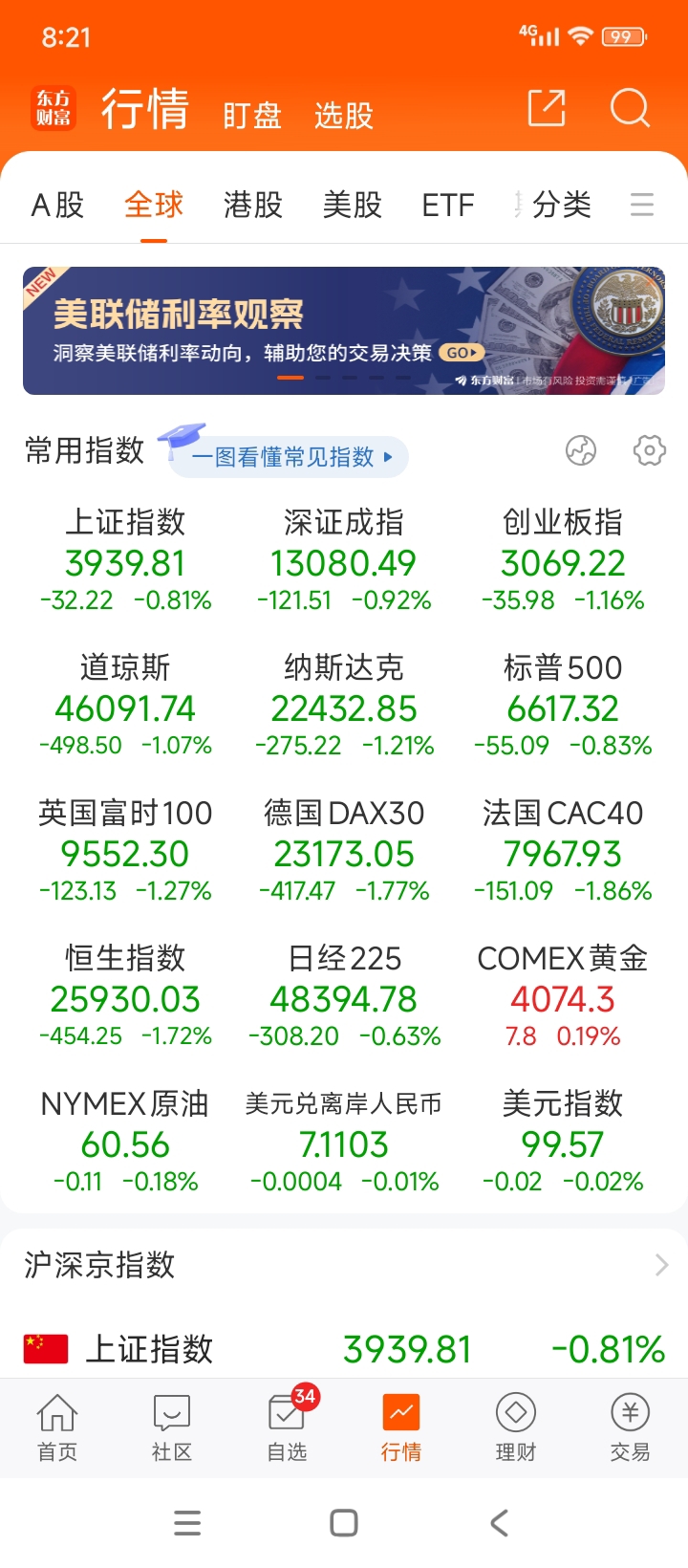
Task: Open the tab list menu icon
Action: [x=642, y=205]
